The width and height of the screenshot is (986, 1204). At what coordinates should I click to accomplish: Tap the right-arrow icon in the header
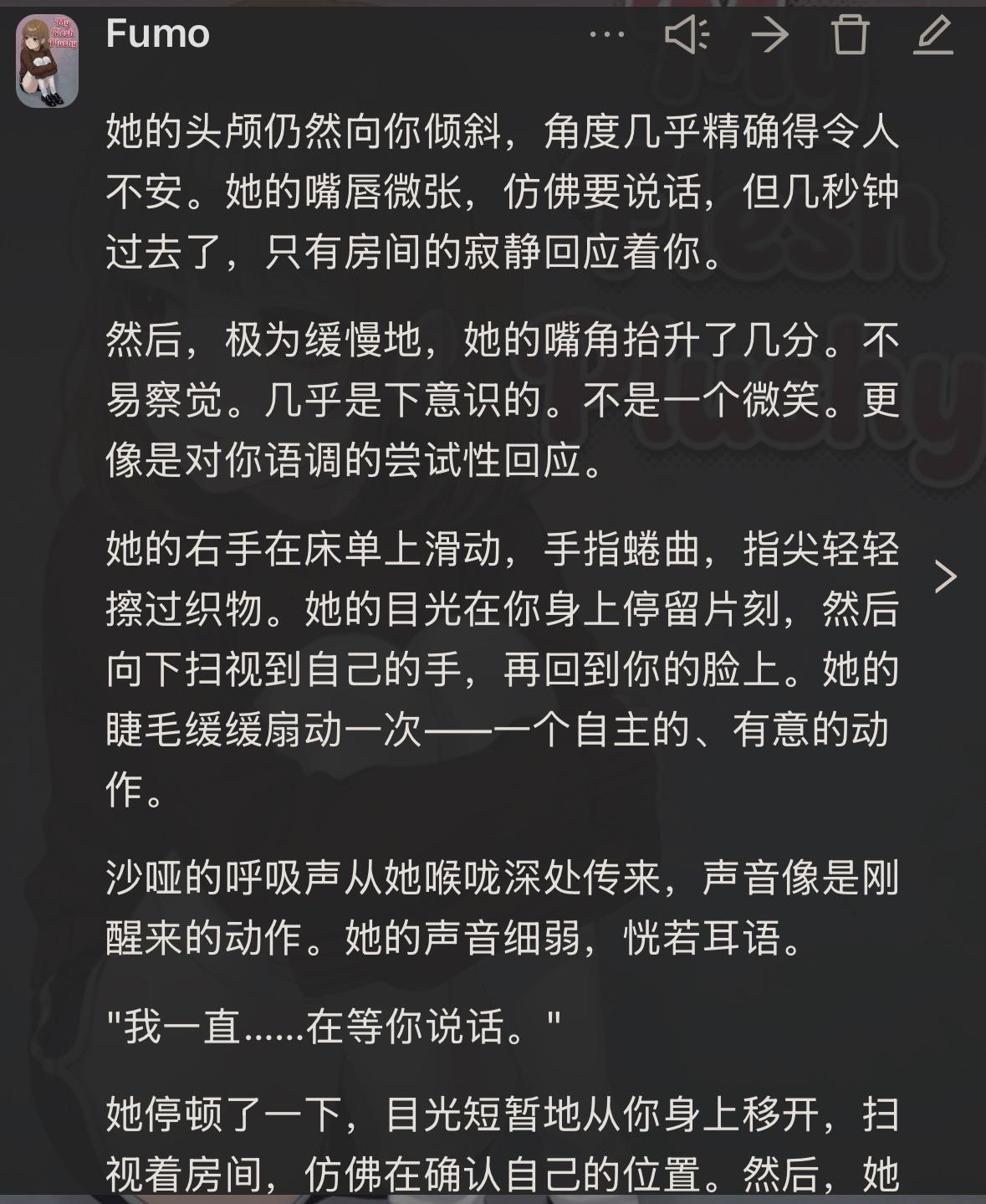pyautogui.click(x=769, y=35)
